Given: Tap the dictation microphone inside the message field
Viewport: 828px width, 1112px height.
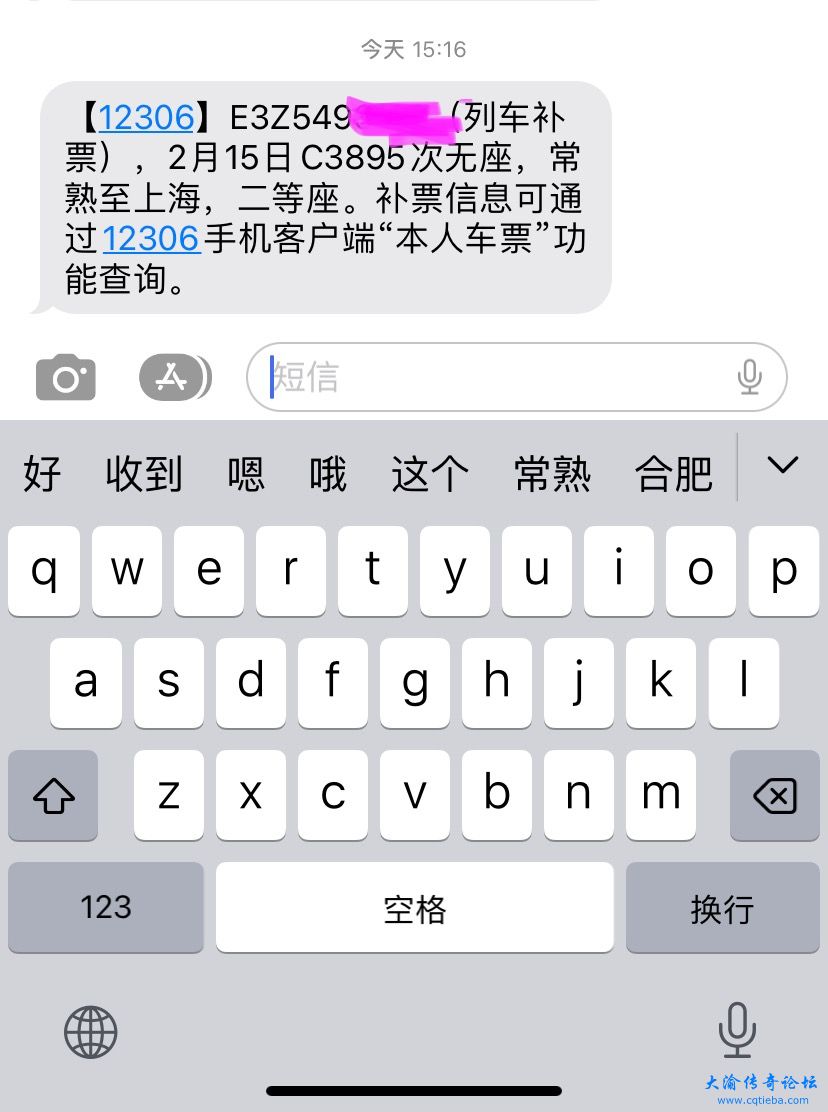Looking at the screenshot, I should [x=749, y=378].
